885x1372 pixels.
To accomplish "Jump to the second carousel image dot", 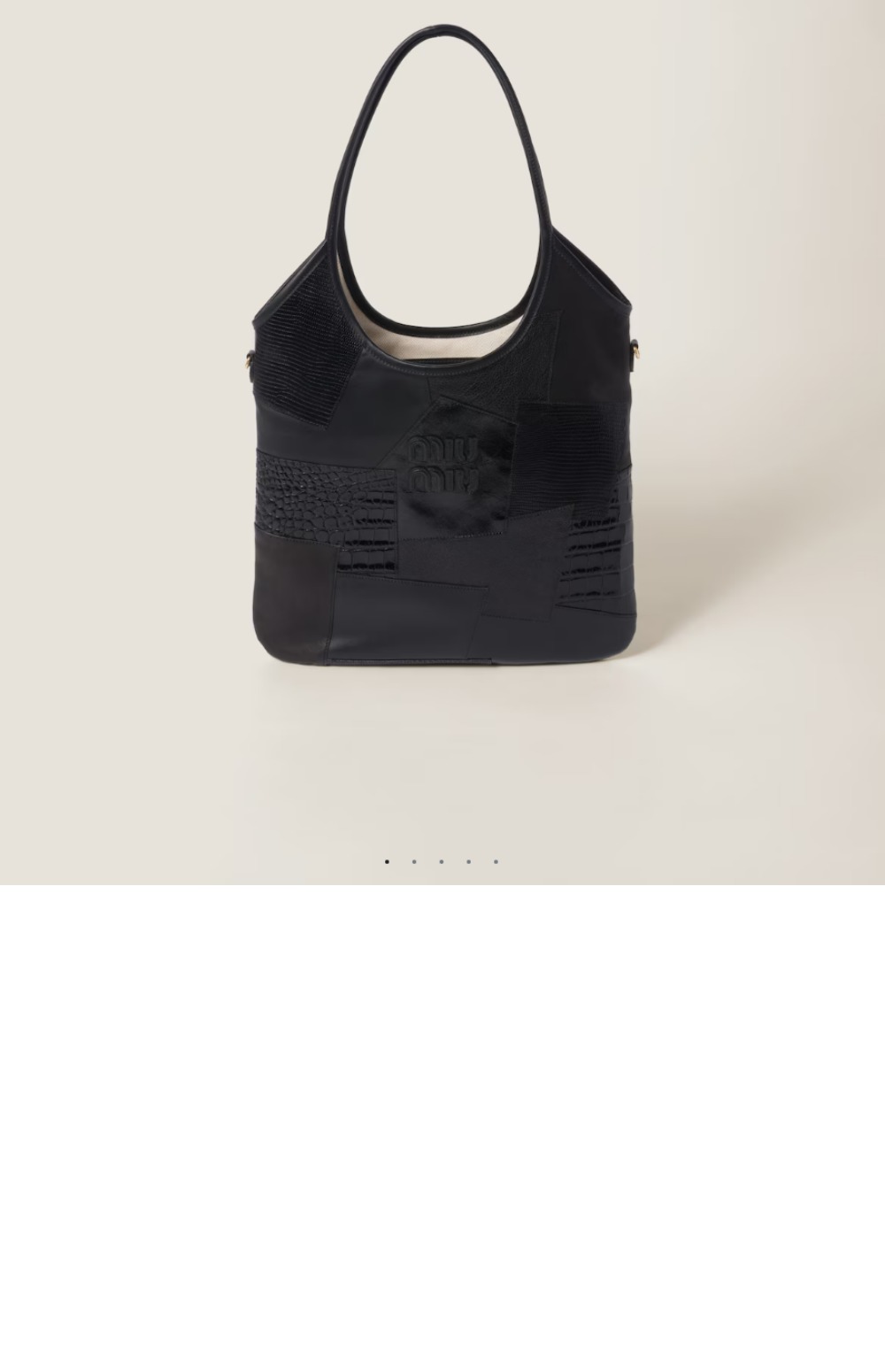I will click(414, 861).
